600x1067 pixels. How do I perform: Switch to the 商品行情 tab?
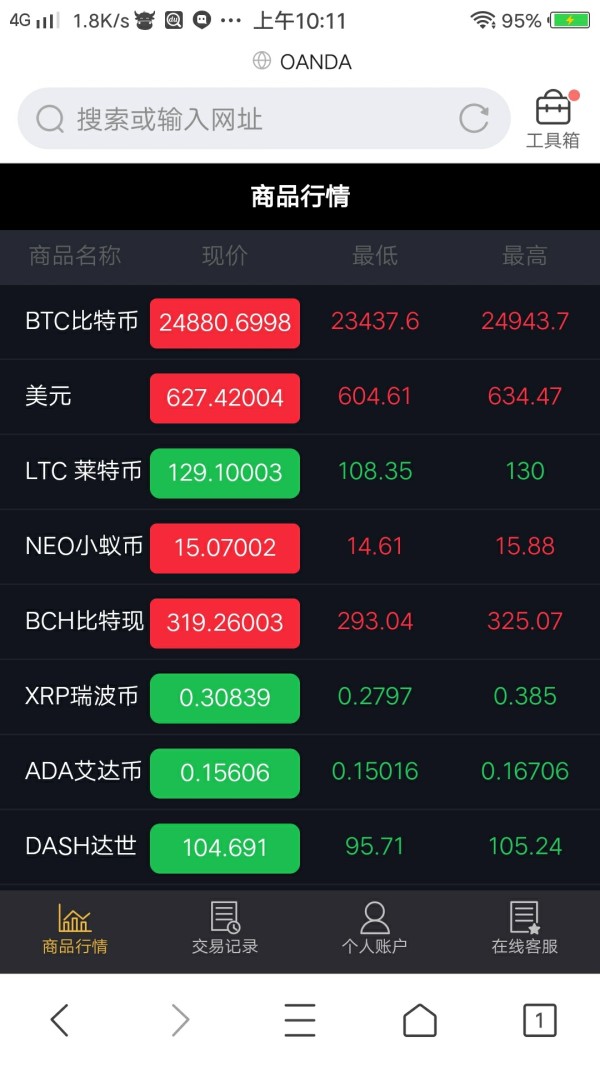coord(75,929)
